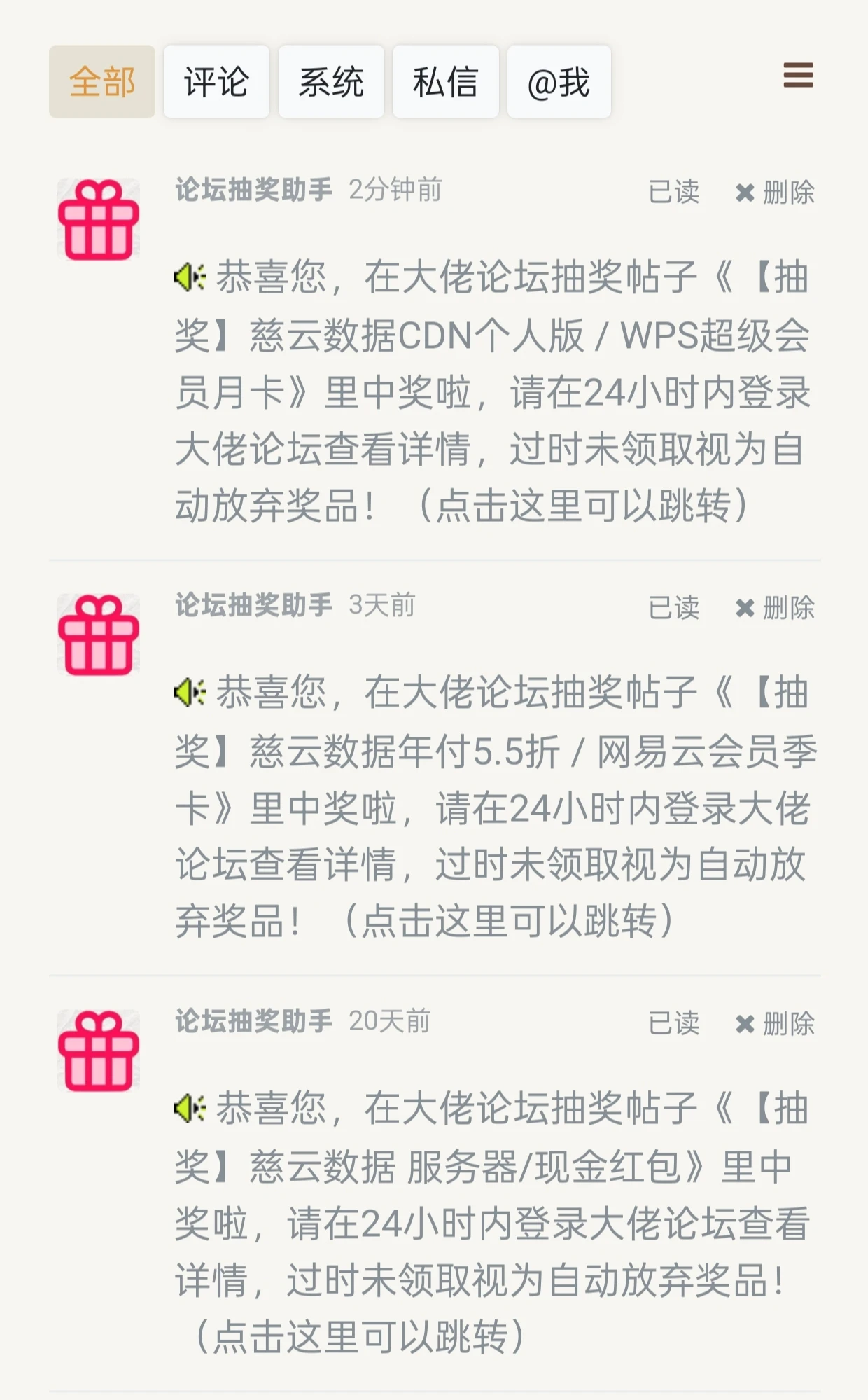Image resolution: width=868 pixels, height=1400 pixels.
Task: Show the 私信 tab
Action: [445, 82]
